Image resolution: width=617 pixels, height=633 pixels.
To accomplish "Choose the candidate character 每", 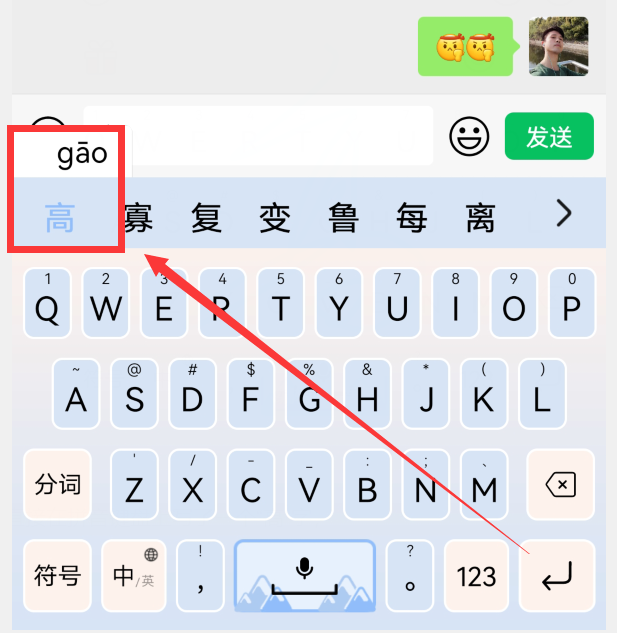I will pos(412,216).
